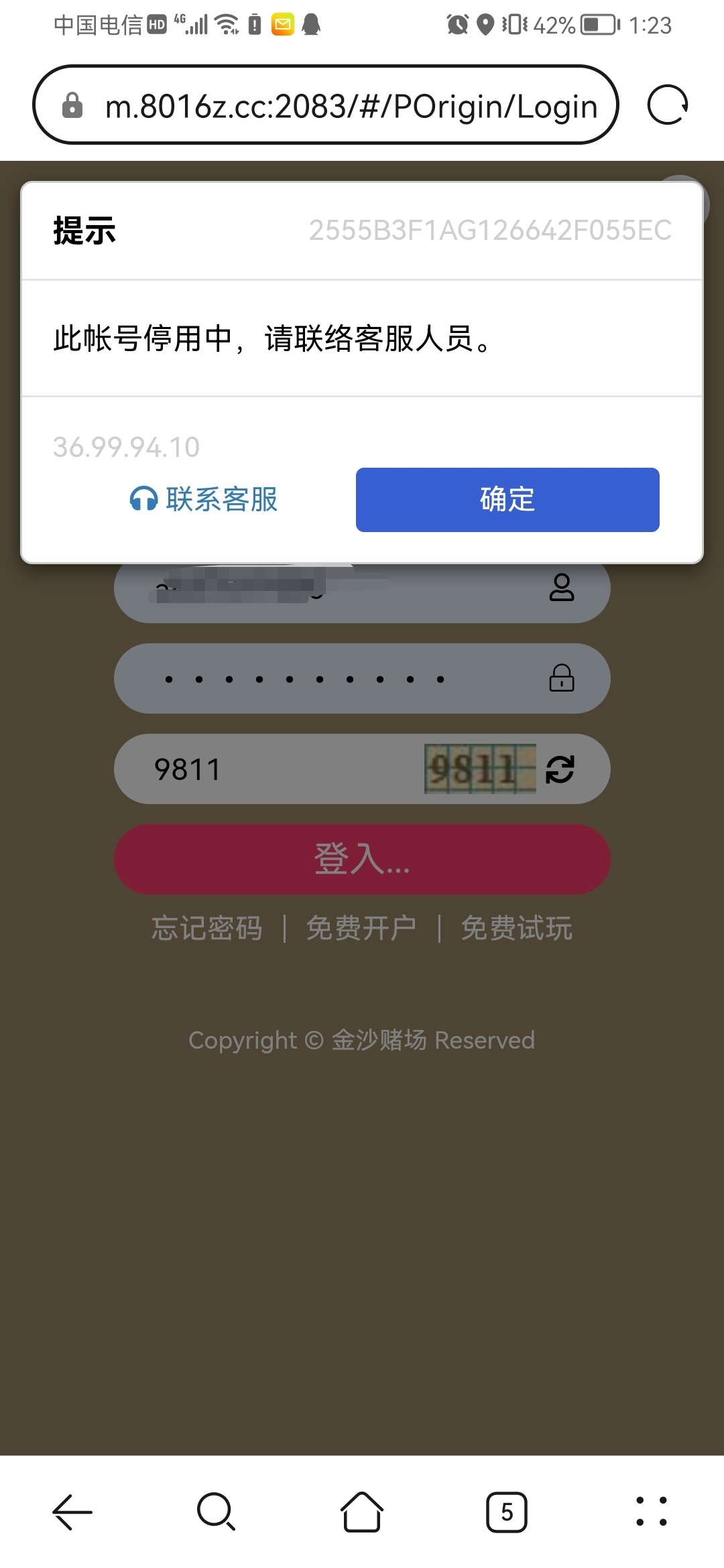Image resolution: width=724 pixels, height=1568 pixels.
Task: Click the headset contact-support icon
Action: [x=143, y=499]
